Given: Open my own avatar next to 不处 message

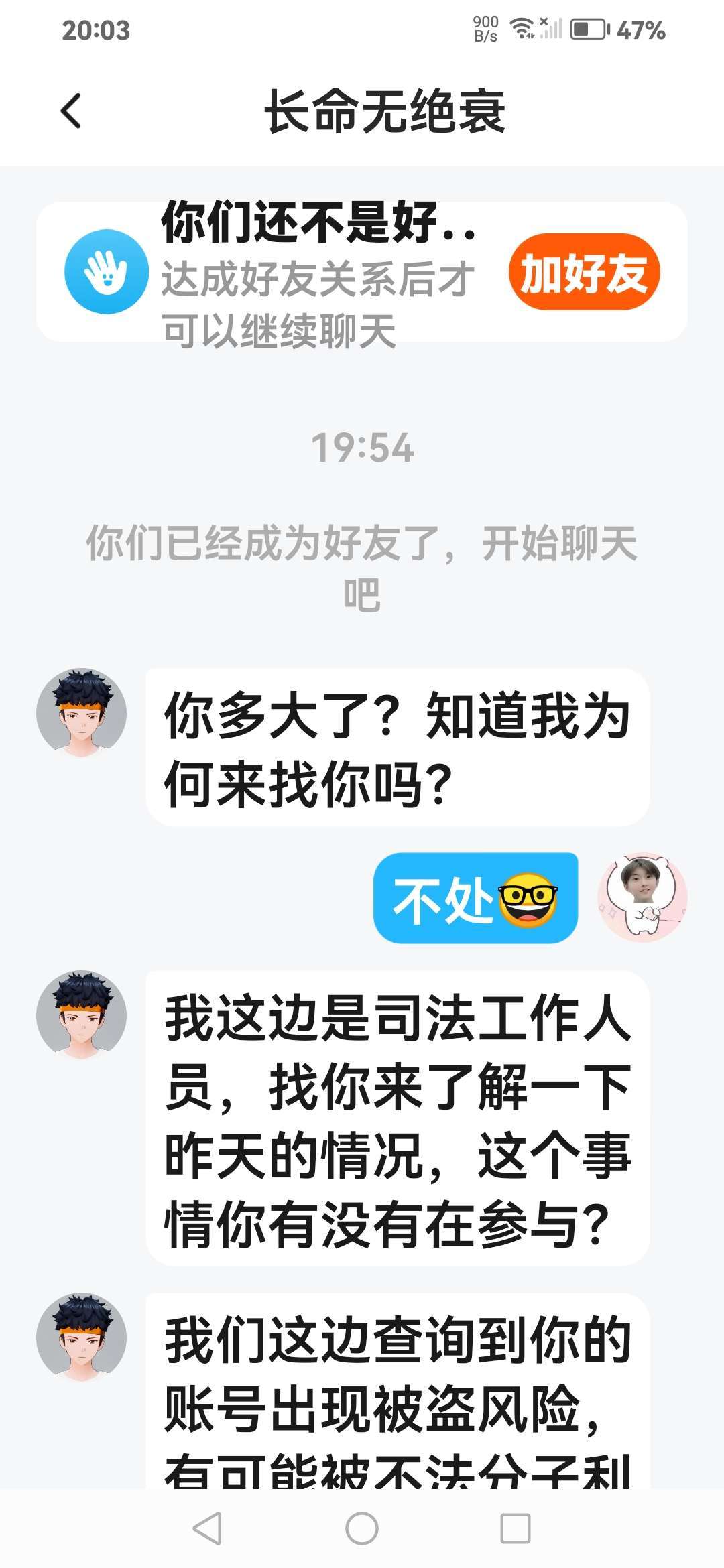Looking at the screenshot, I should pos(642,897).
